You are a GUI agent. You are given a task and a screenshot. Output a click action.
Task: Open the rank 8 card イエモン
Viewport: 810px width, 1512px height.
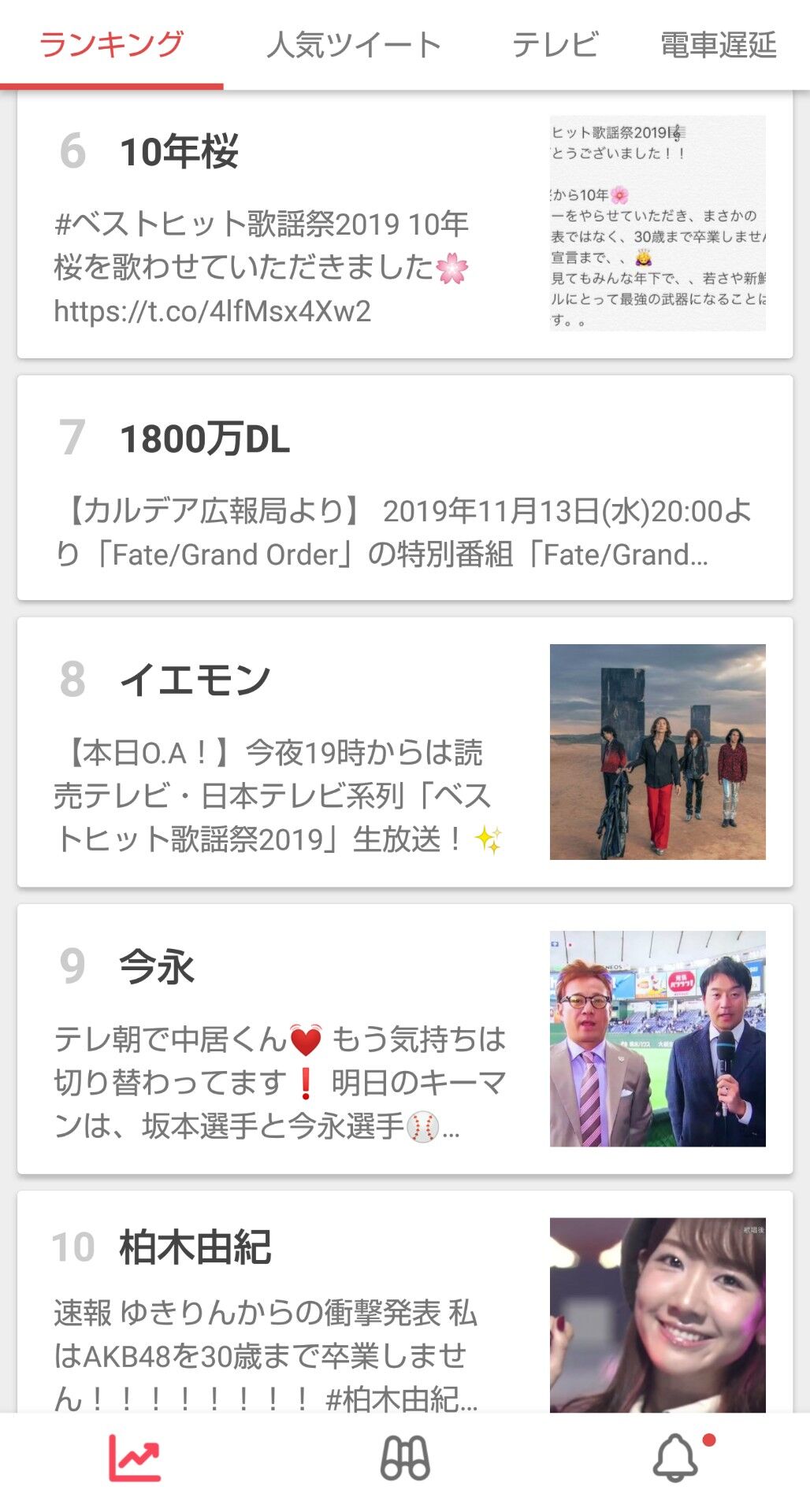pos(405,752)
